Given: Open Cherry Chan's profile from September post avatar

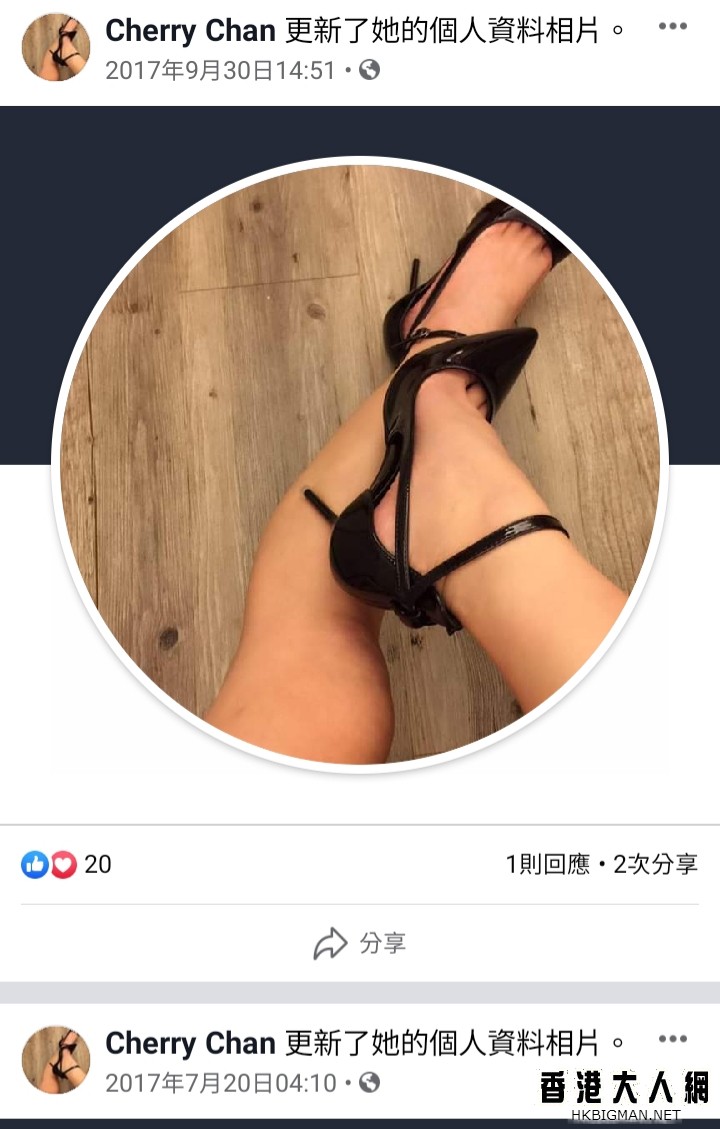Looking at the screenshot, I should coord(56,47).
